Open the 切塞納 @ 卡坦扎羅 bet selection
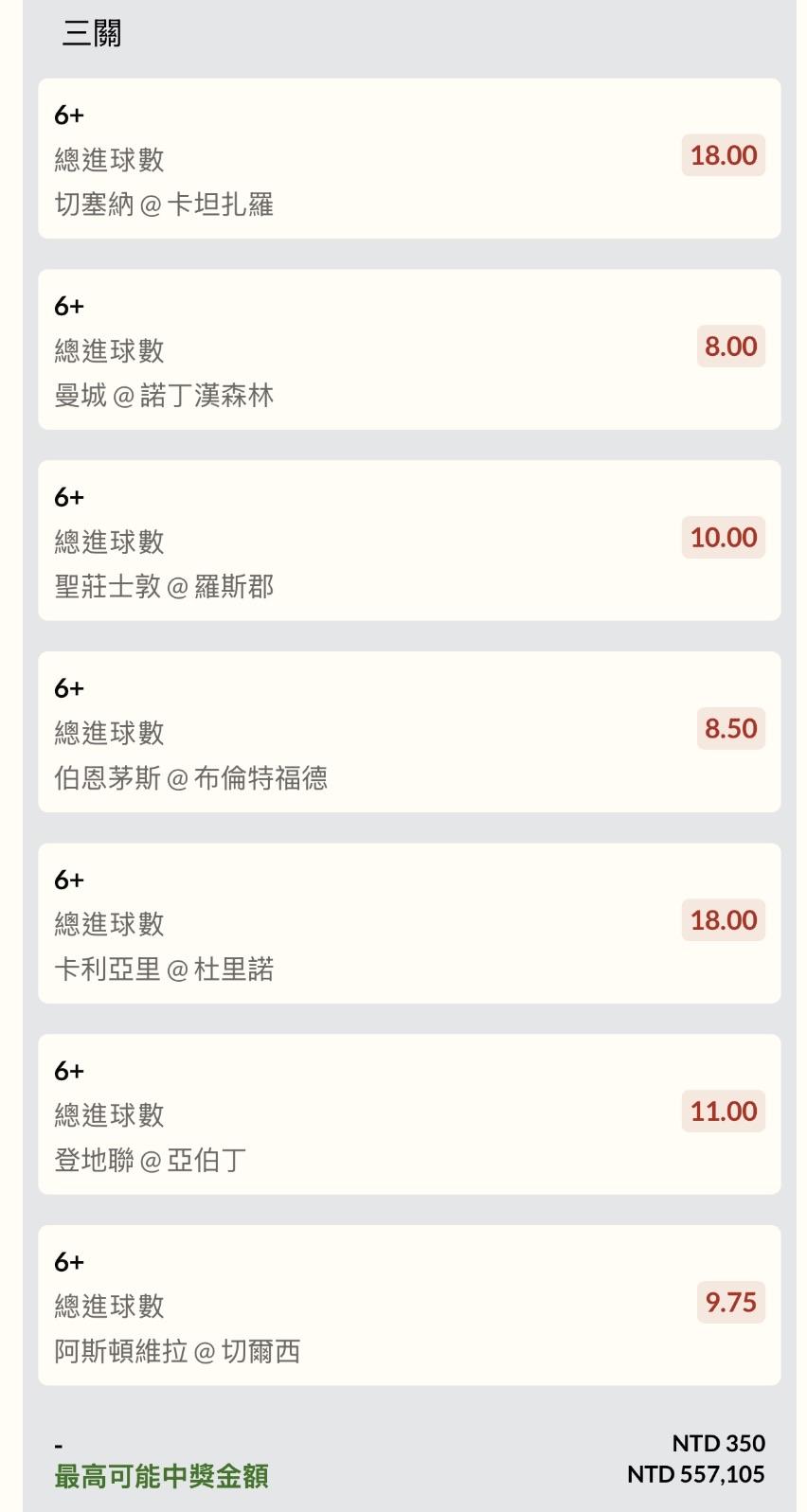The width and height of the screenshot is (807, 1512). click(408, 158)
